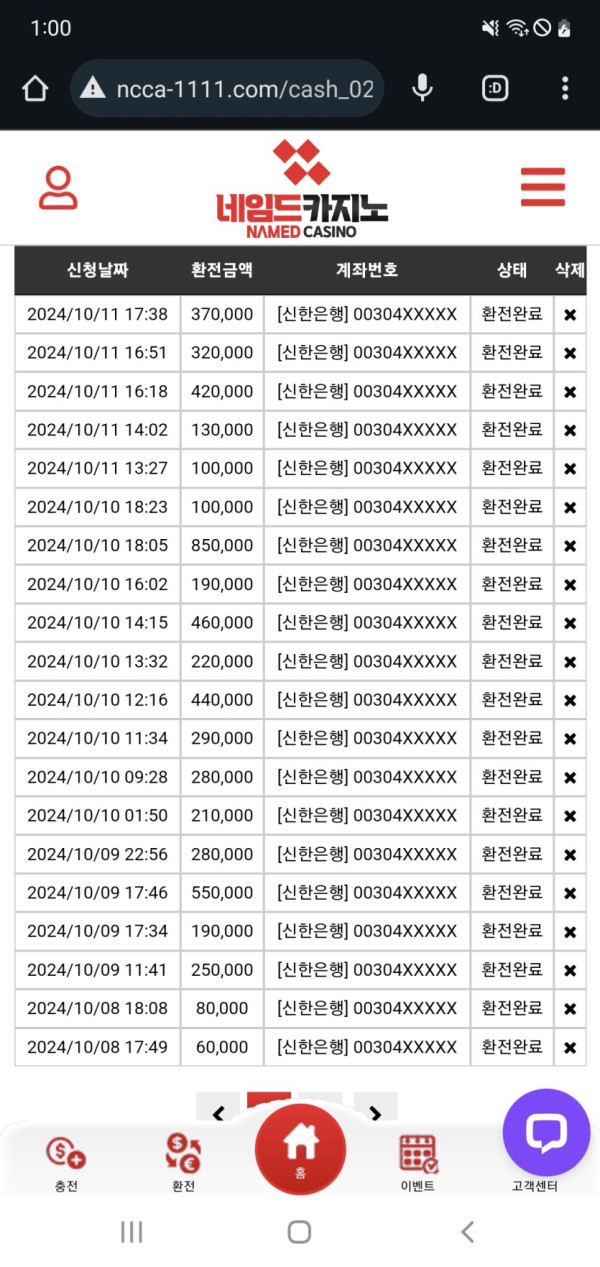
Task: Open the purple live chat bubble
Action: coord(546,1132)
